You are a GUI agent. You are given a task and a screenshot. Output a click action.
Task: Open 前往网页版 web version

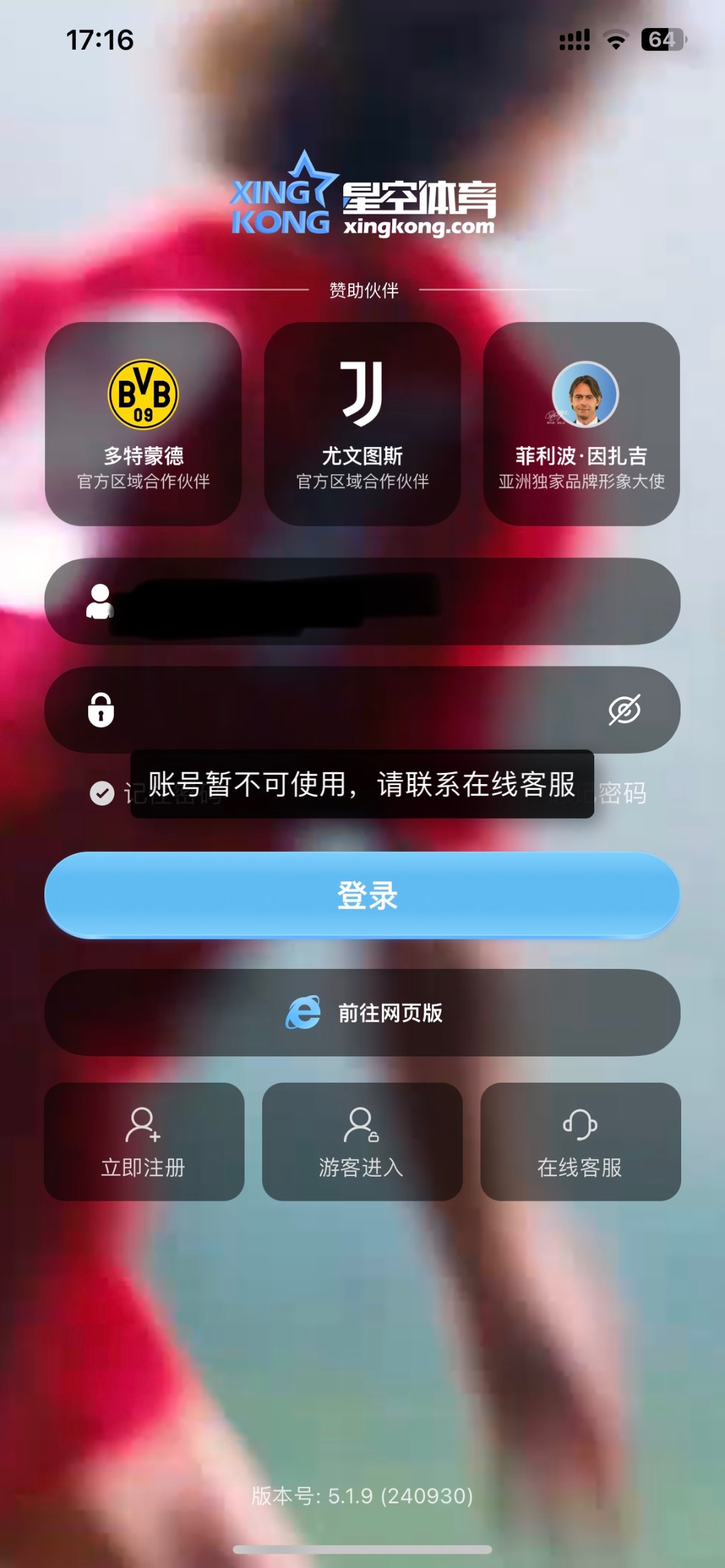tap(362, 1013)
